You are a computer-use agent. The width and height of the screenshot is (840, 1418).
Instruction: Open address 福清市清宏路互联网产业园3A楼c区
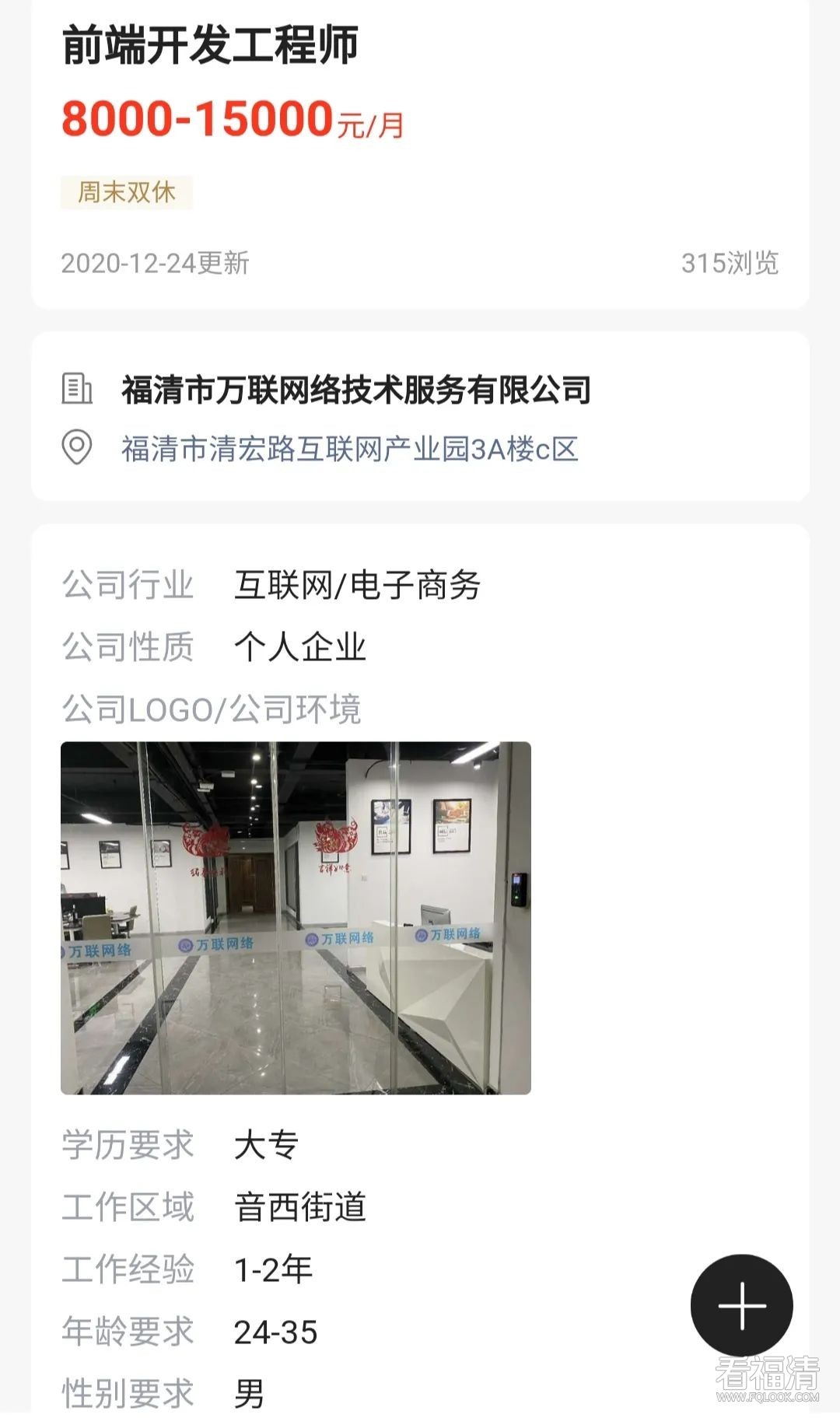pyautogui.click(x=349, y=449)
